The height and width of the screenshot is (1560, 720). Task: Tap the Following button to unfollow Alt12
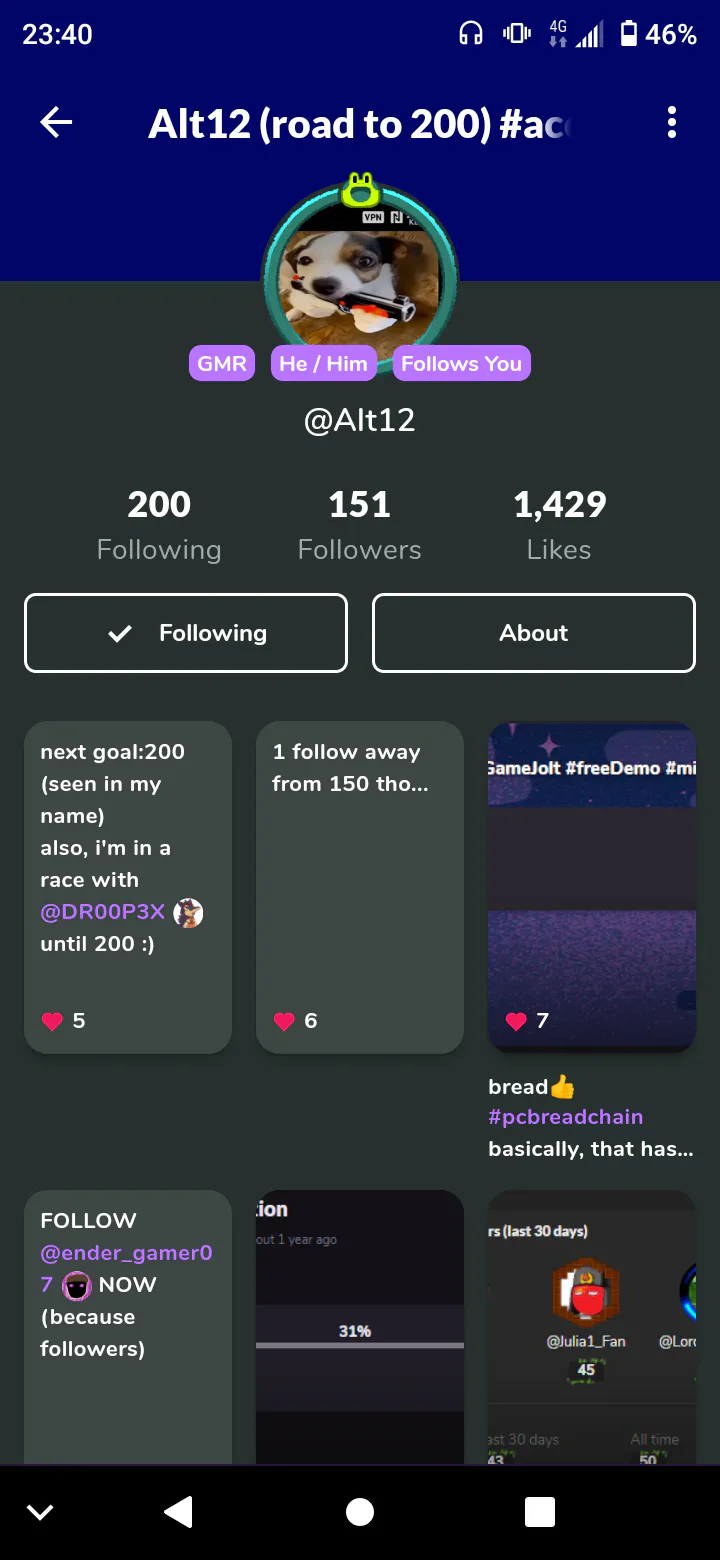(186, 633)
